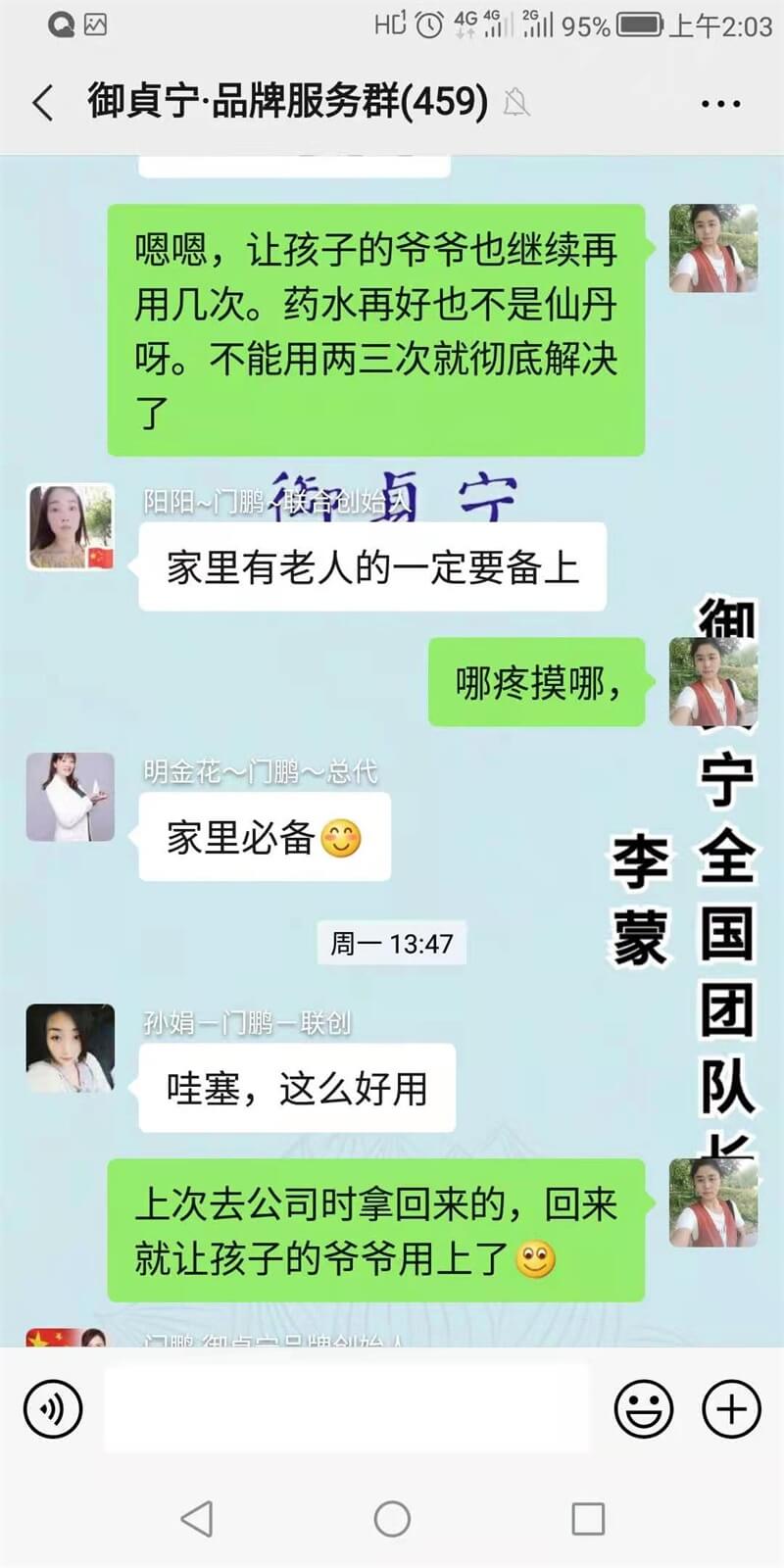Open the plus attachment menu
This screenshot has height=1568, width=784.
pyautogui.click(x=731, y=1409)
